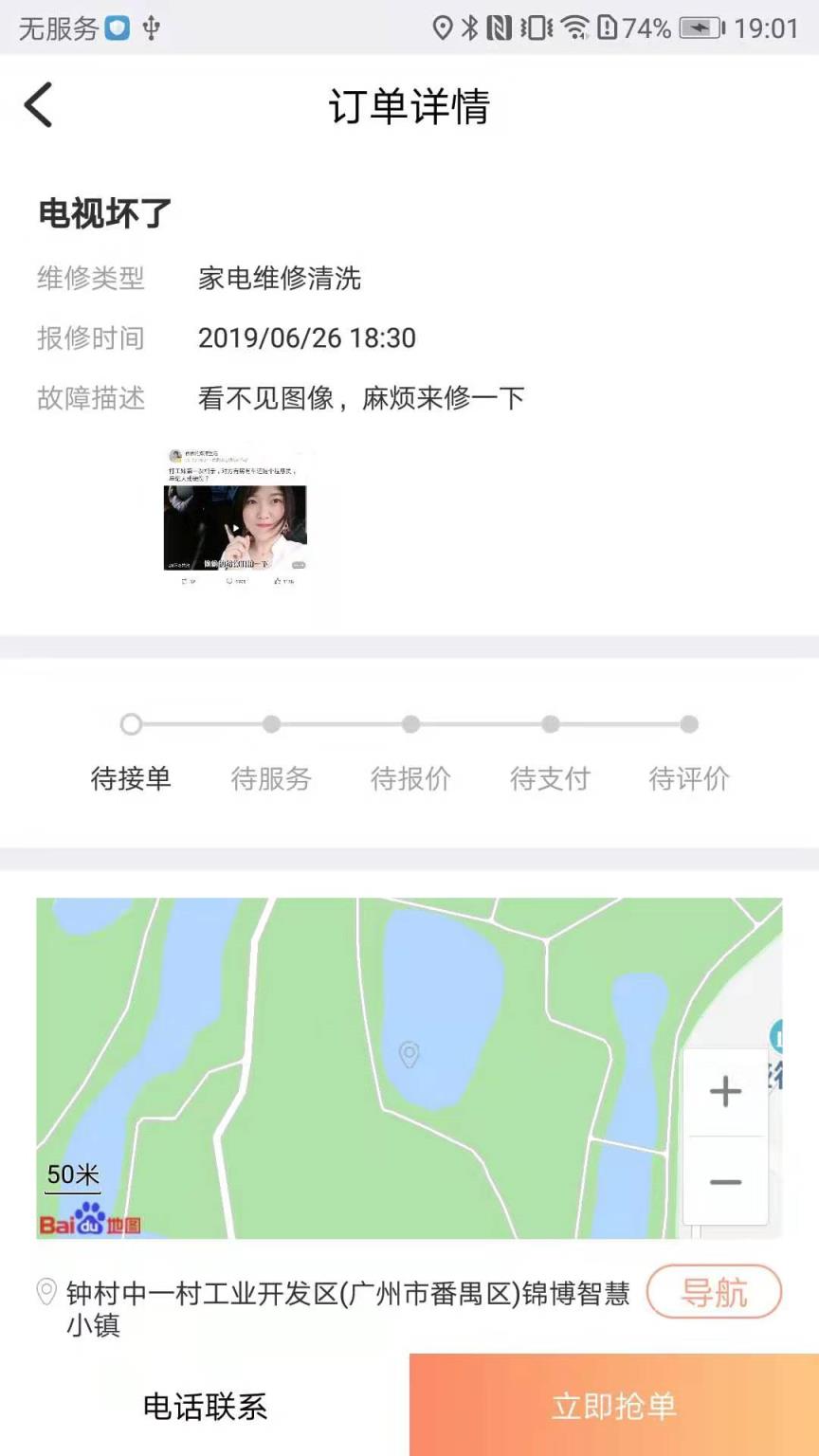
Task: Select the 待支付 progress step node
Action: 550,724
